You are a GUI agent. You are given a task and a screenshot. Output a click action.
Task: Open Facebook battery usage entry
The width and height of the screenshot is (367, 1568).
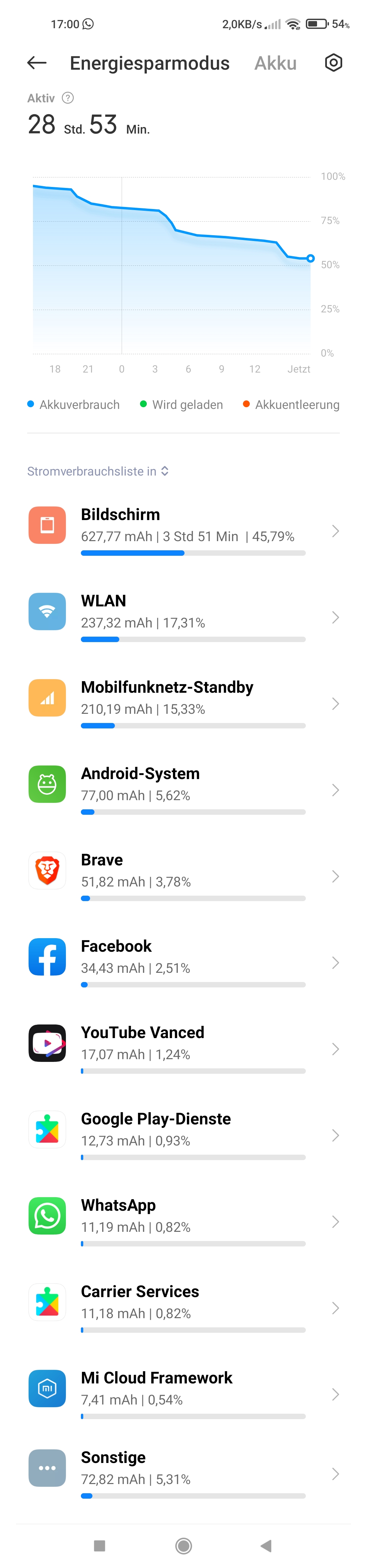(x=183, y=962)
